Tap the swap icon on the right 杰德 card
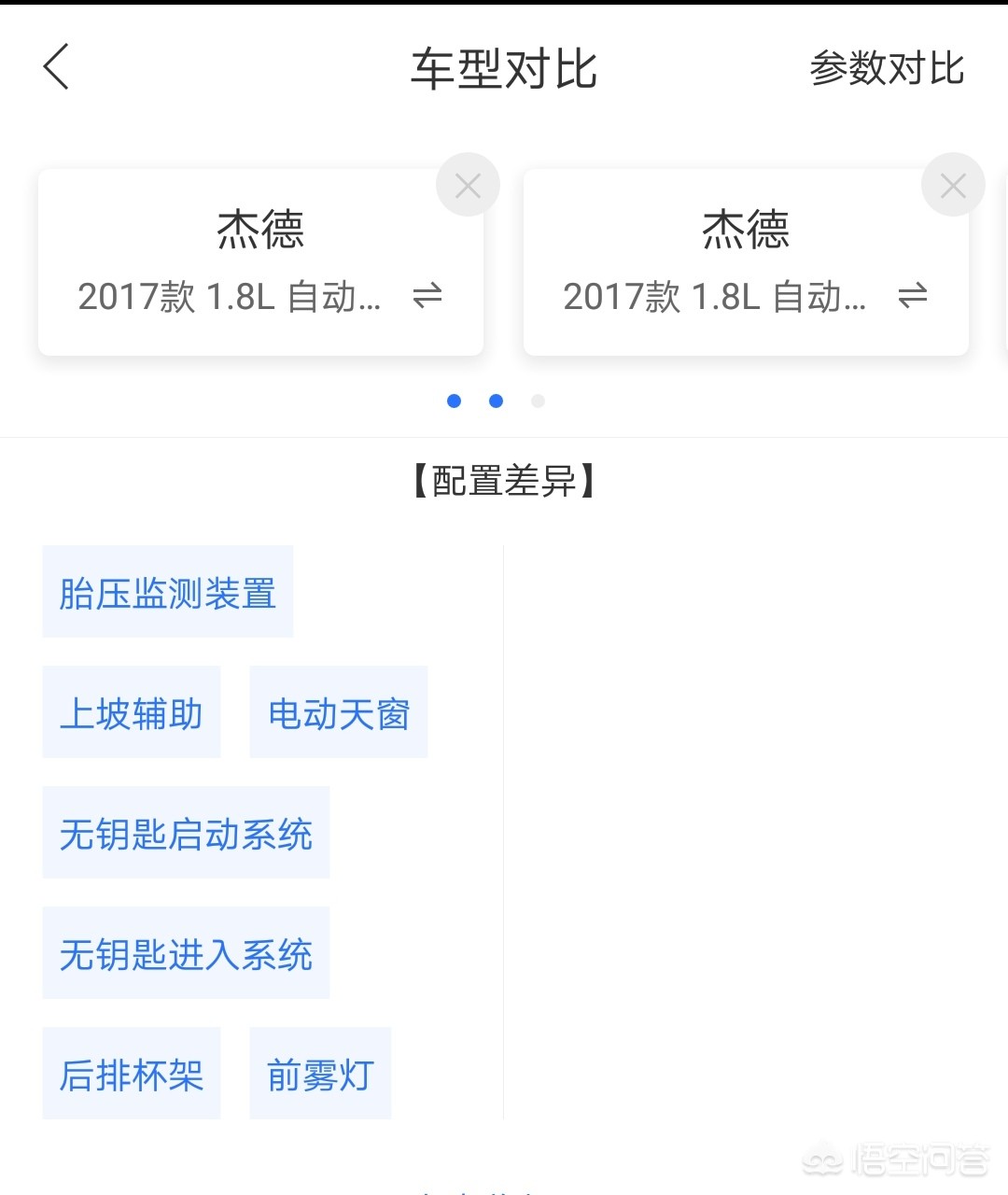 click(x=913, y=297)
